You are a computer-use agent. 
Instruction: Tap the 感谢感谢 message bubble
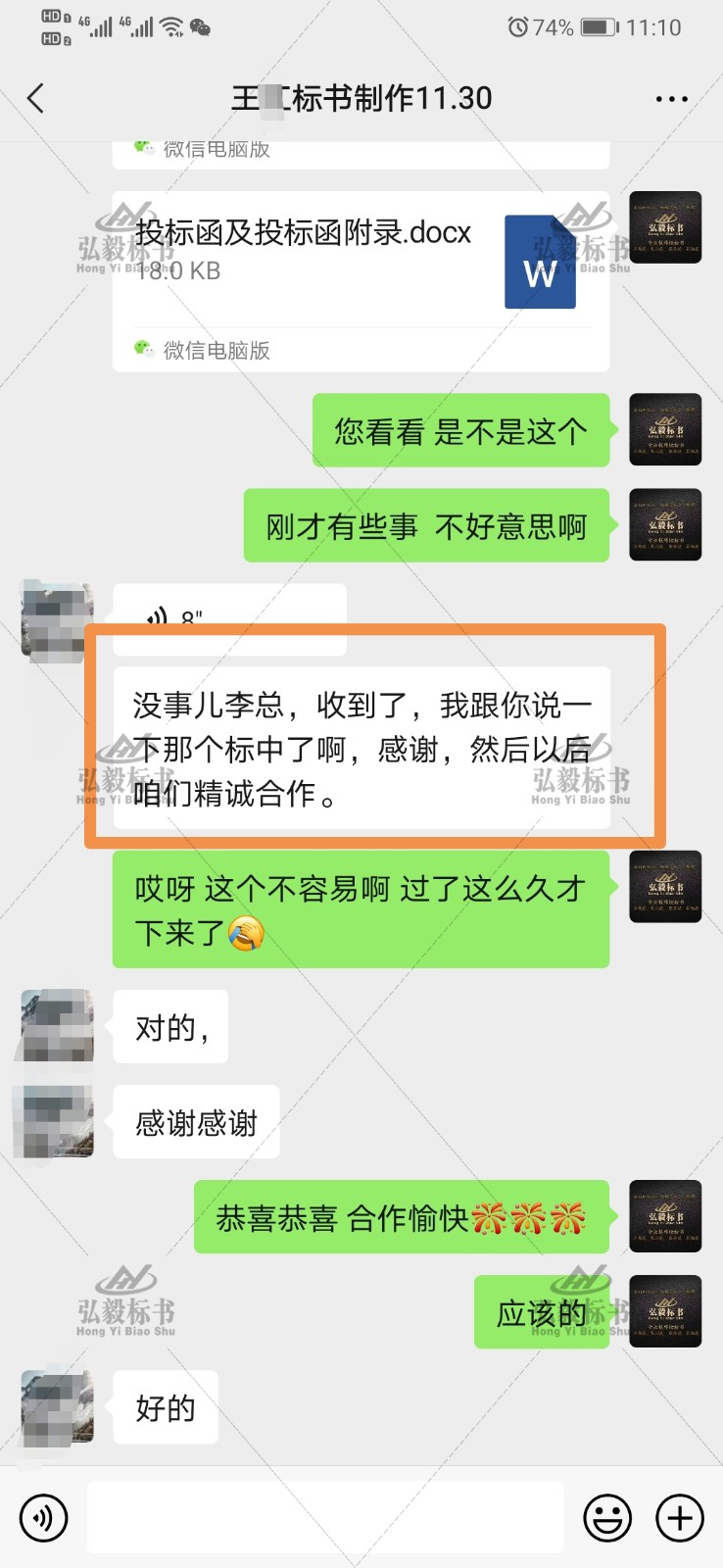click(x=195, y=1122)
